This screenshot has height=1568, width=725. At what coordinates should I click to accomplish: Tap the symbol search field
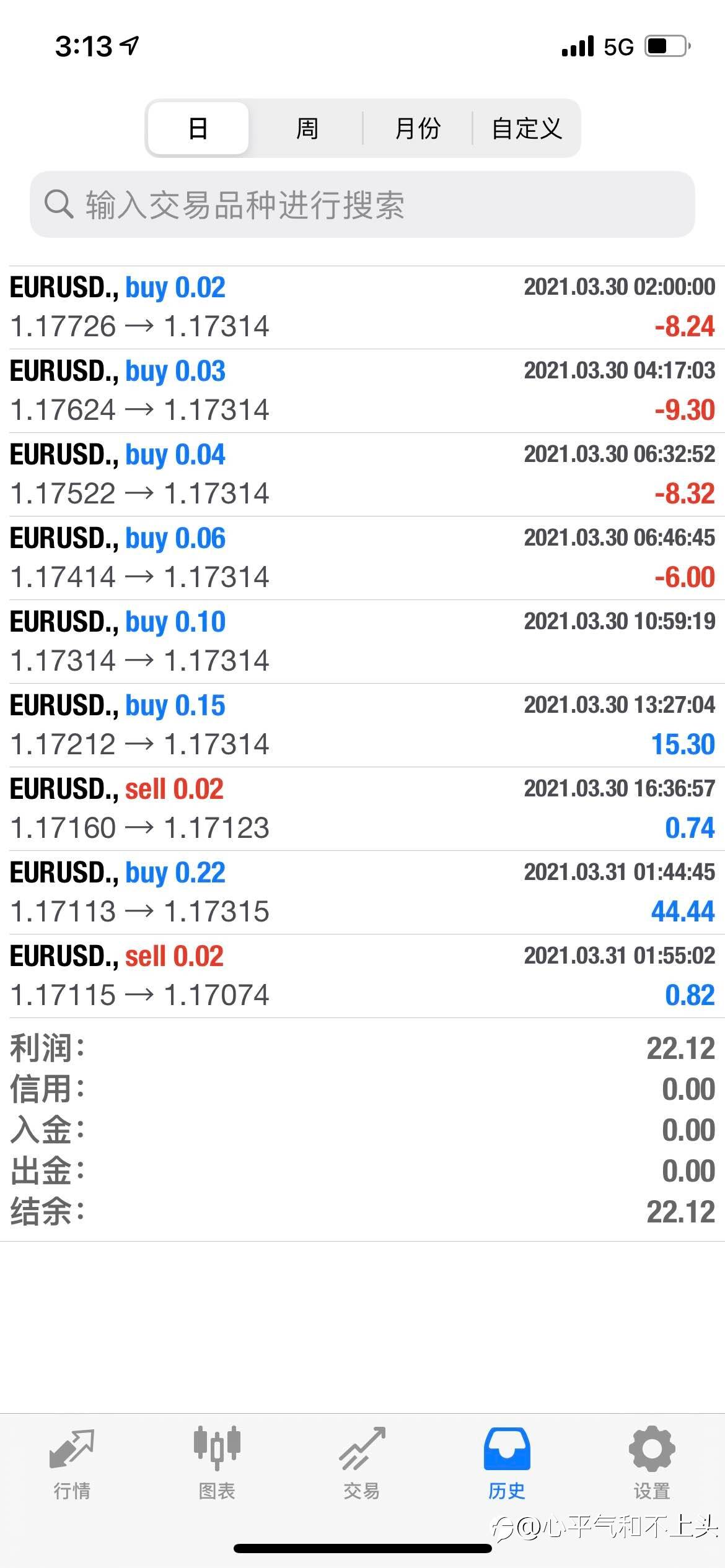point(362,204)
